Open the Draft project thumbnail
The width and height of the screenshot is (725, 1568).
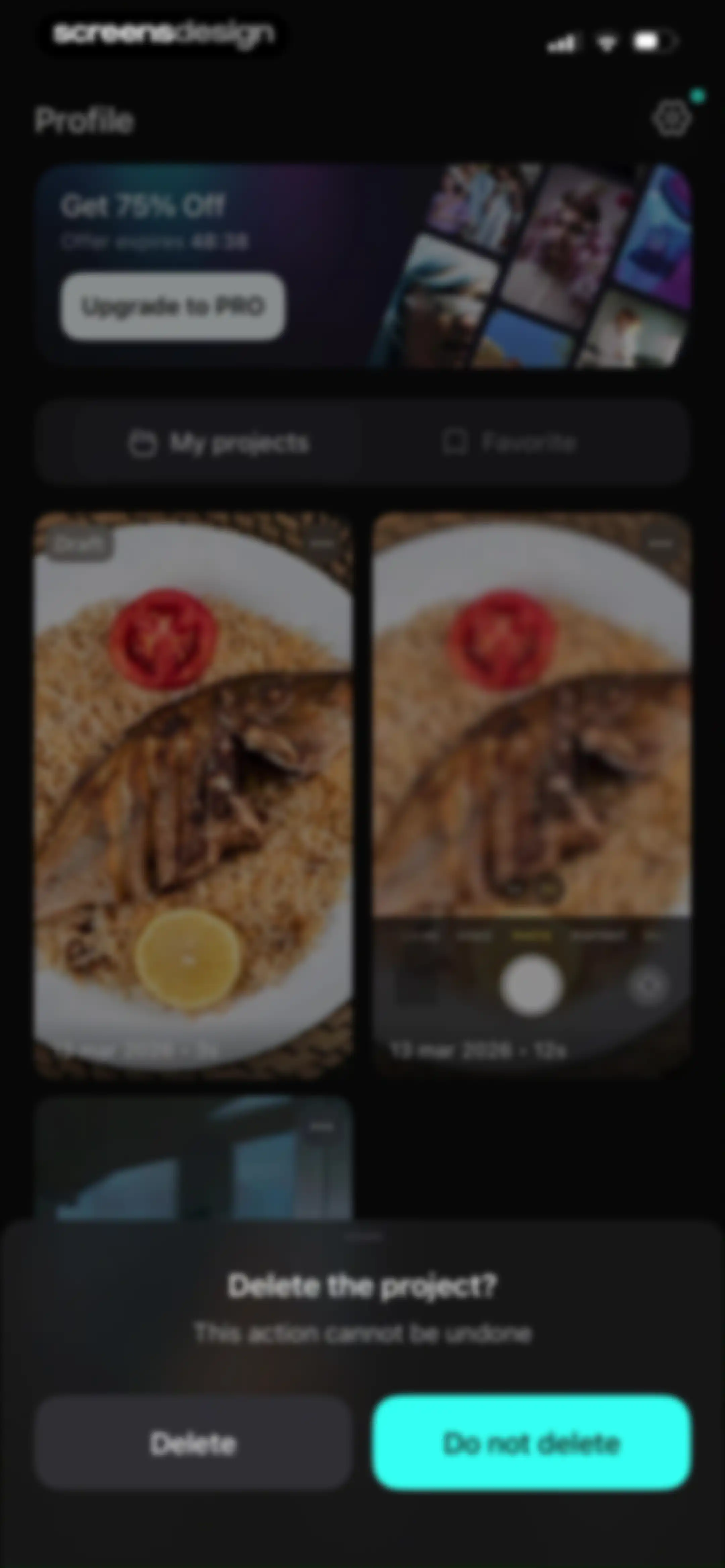click(x=193, y=795)
